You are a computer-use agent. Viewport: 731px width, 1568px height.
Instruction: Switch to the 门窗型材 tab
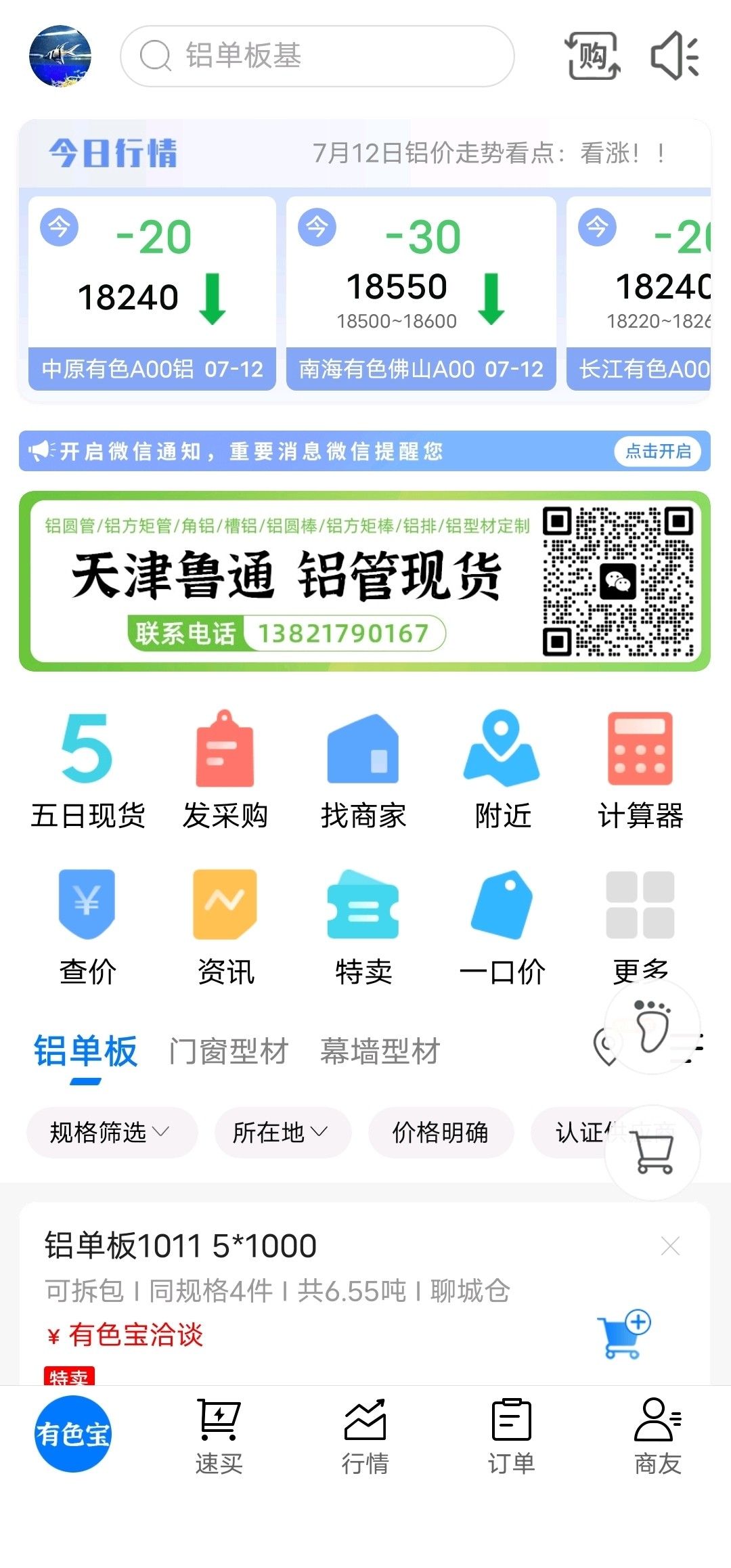pyautogui.click(x=229, y=1051)
